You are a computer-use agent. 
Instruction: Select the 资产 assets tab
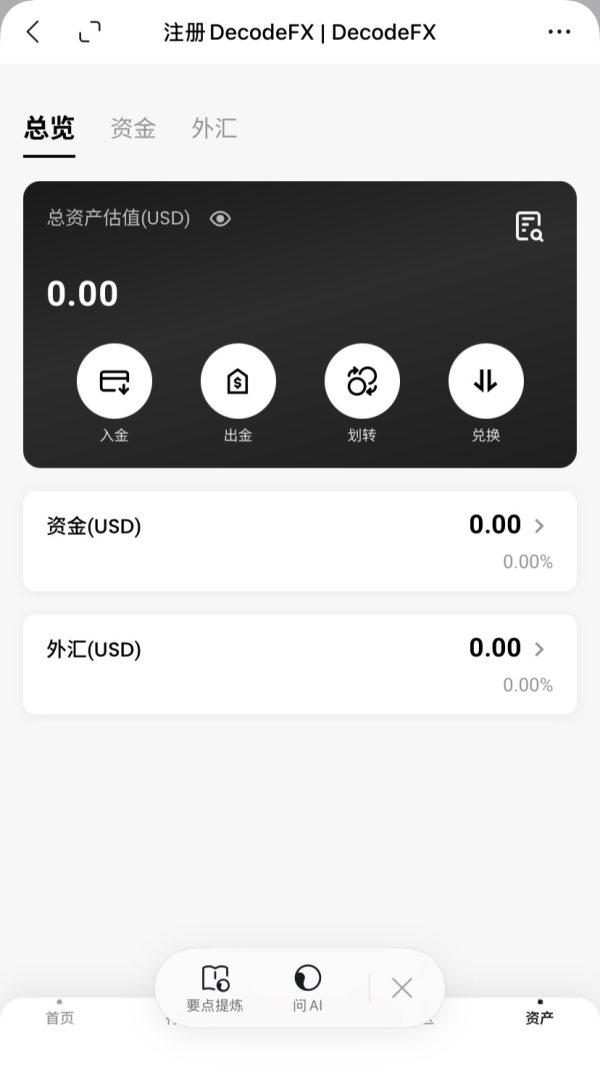pos(540,1014)
